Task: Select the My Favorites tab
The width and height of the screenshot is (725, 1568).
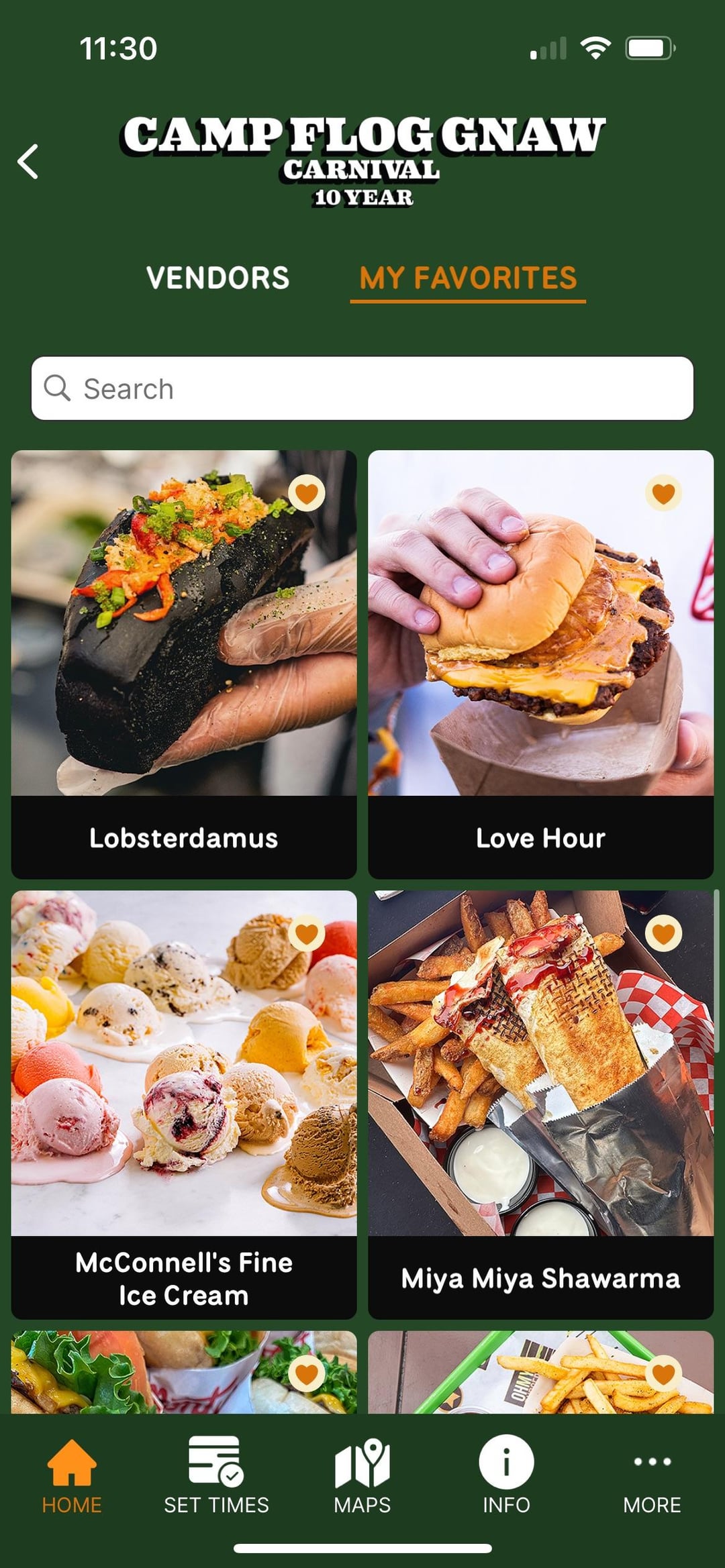Action: (468, 278)
